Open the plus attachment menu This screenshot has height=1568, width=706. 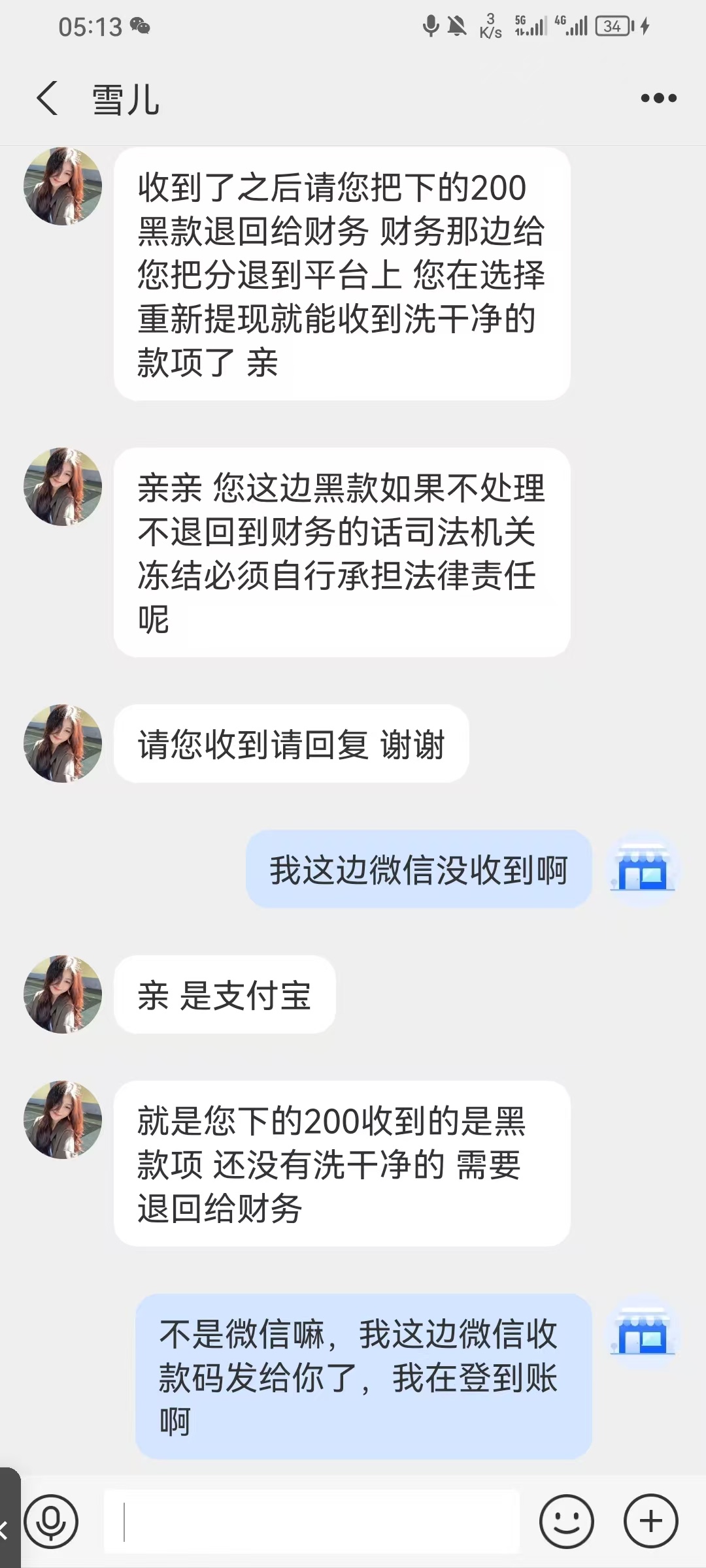650,1521
